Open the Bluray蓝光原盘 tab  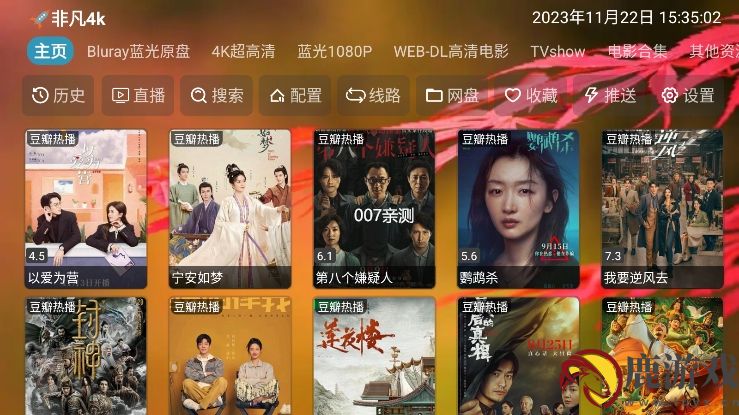point(138,51)
